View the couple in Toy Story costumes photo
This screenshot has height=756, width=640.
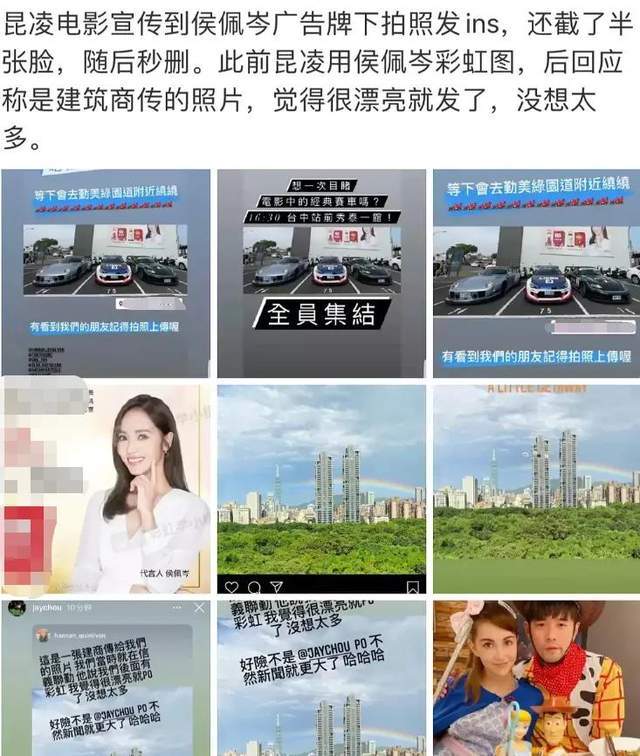click(x=535, y=677)
